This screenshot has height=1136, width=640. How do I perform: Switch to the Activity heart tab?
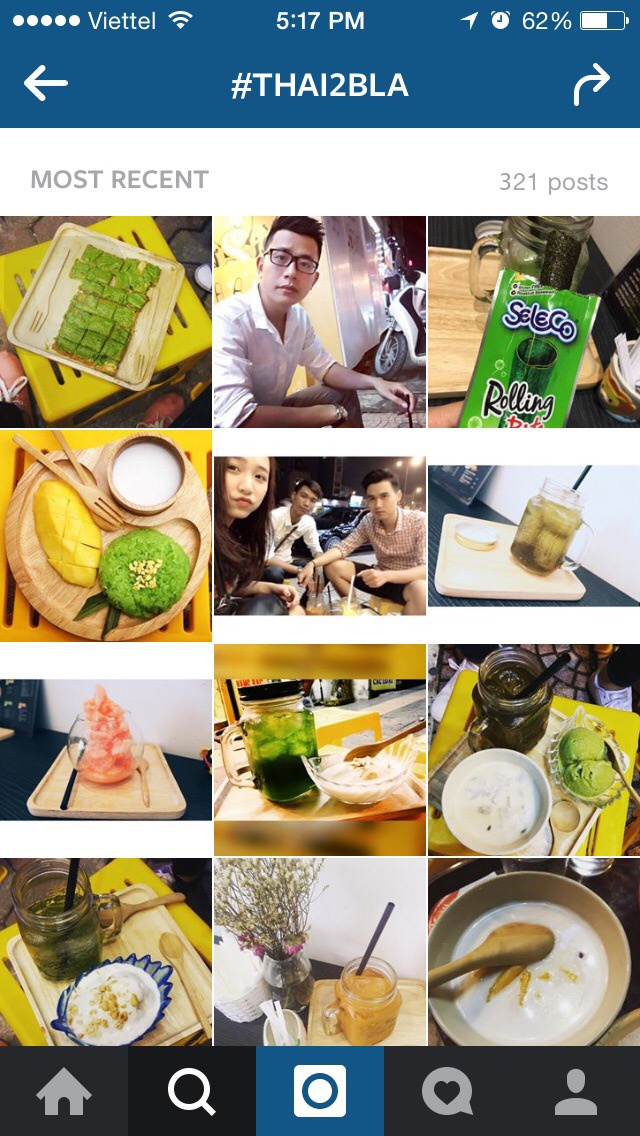[x=447, y=1091]
